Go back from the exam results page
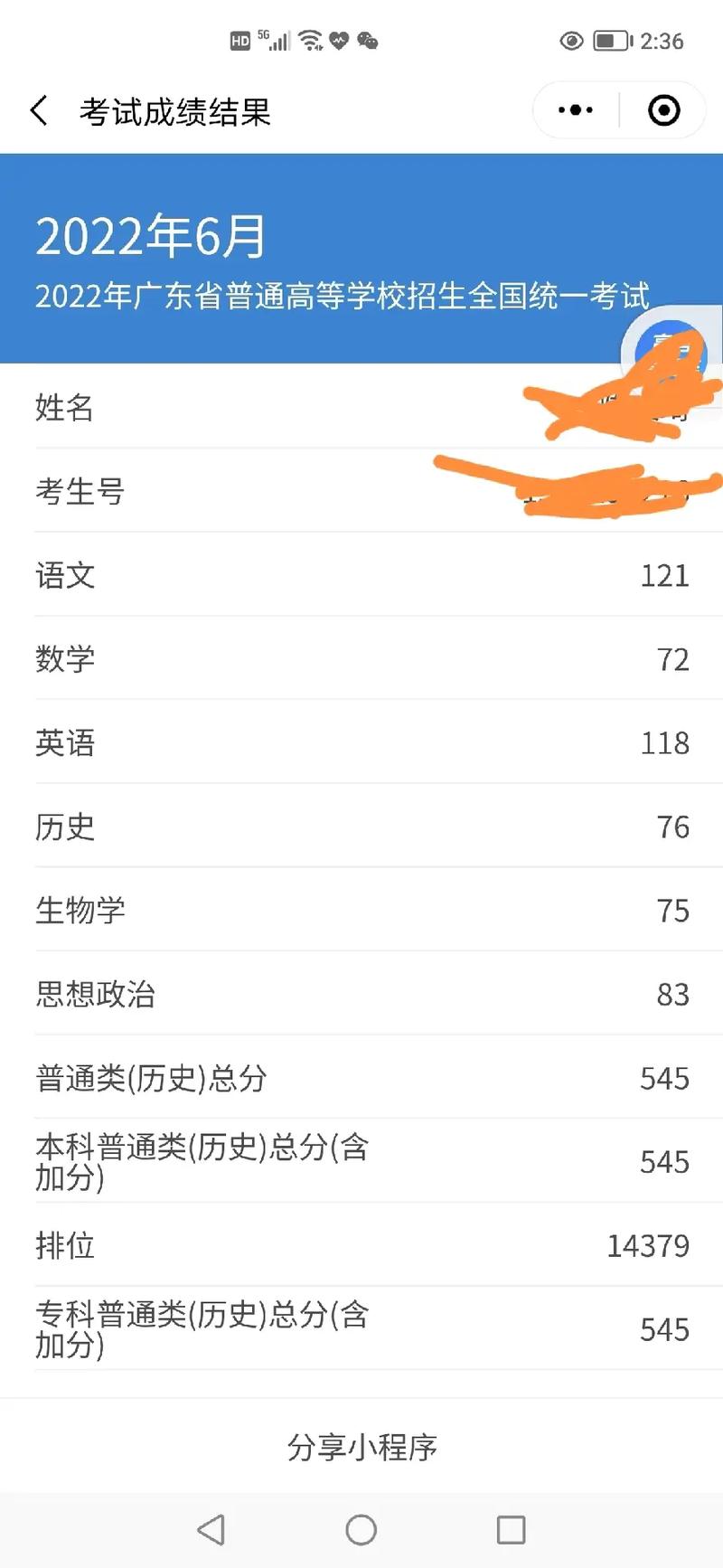 point(39,111)
